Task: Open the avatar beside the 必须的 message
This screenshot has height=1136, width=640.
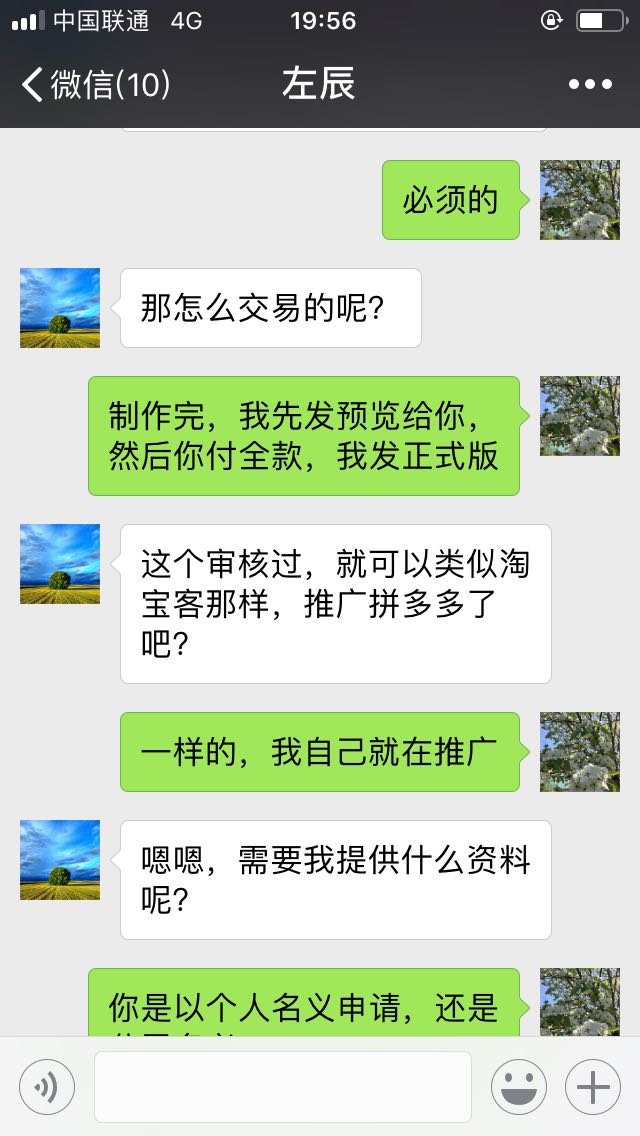Action: (580, 200)
